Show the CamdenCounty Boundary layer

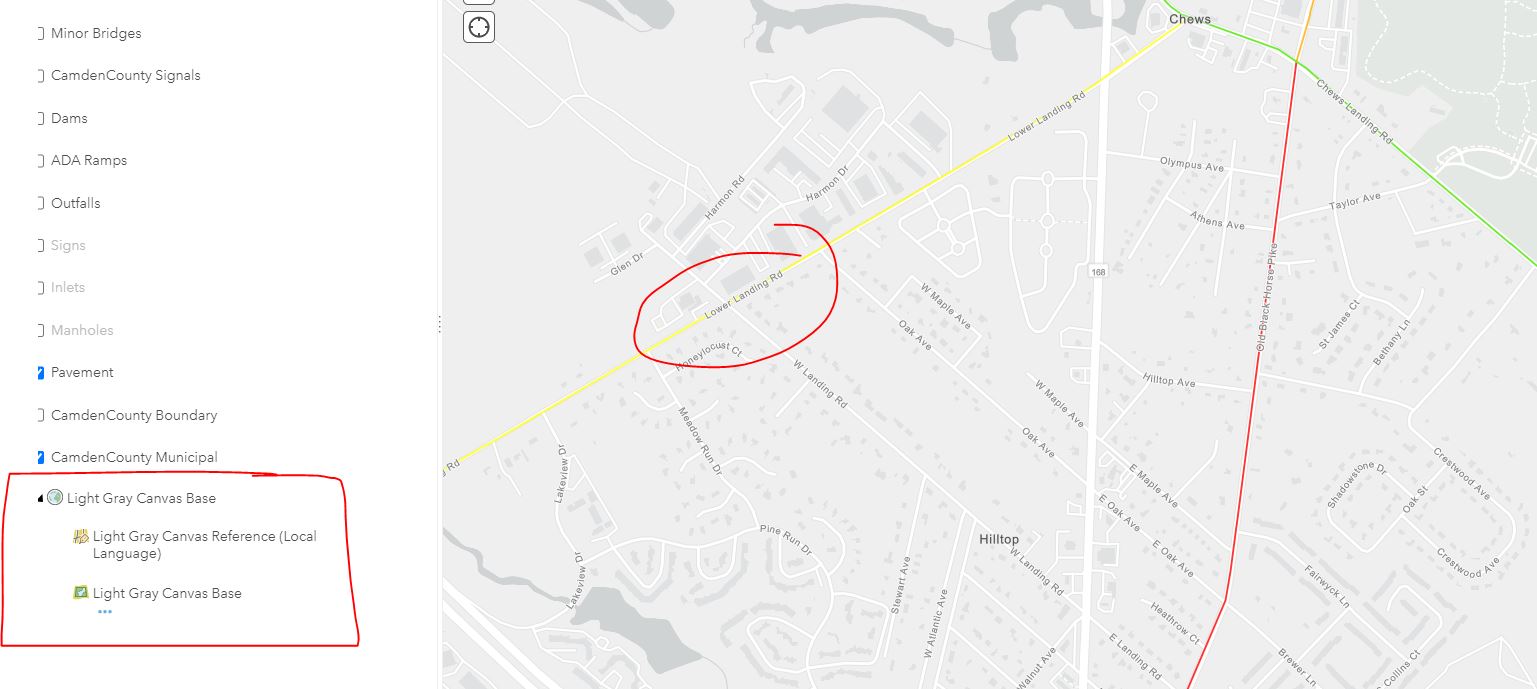pyautogui.click(x=40, y=416)
